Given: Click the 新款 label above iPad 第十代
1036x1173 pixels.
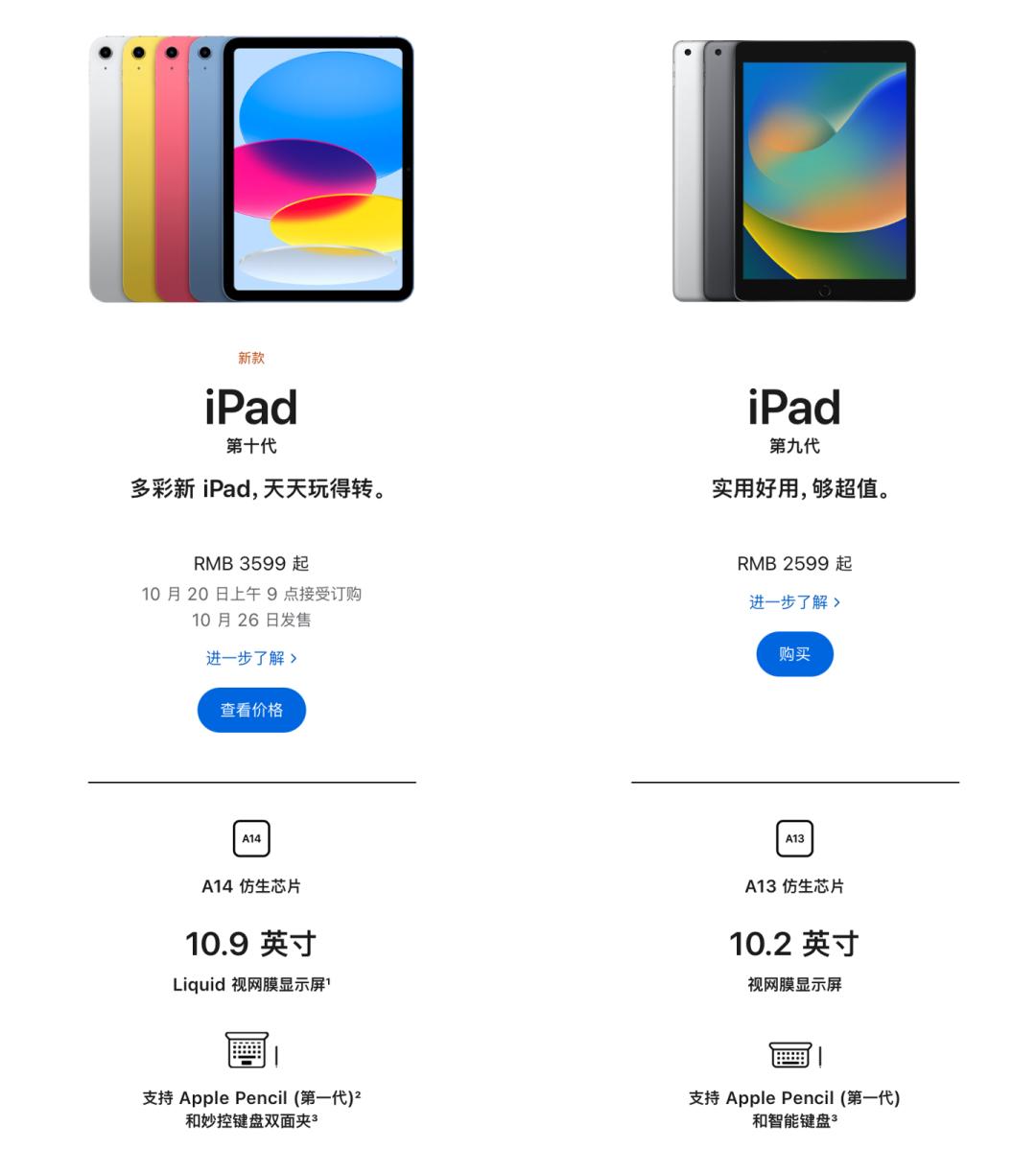Looking at the screenshot, I should 250,357.
